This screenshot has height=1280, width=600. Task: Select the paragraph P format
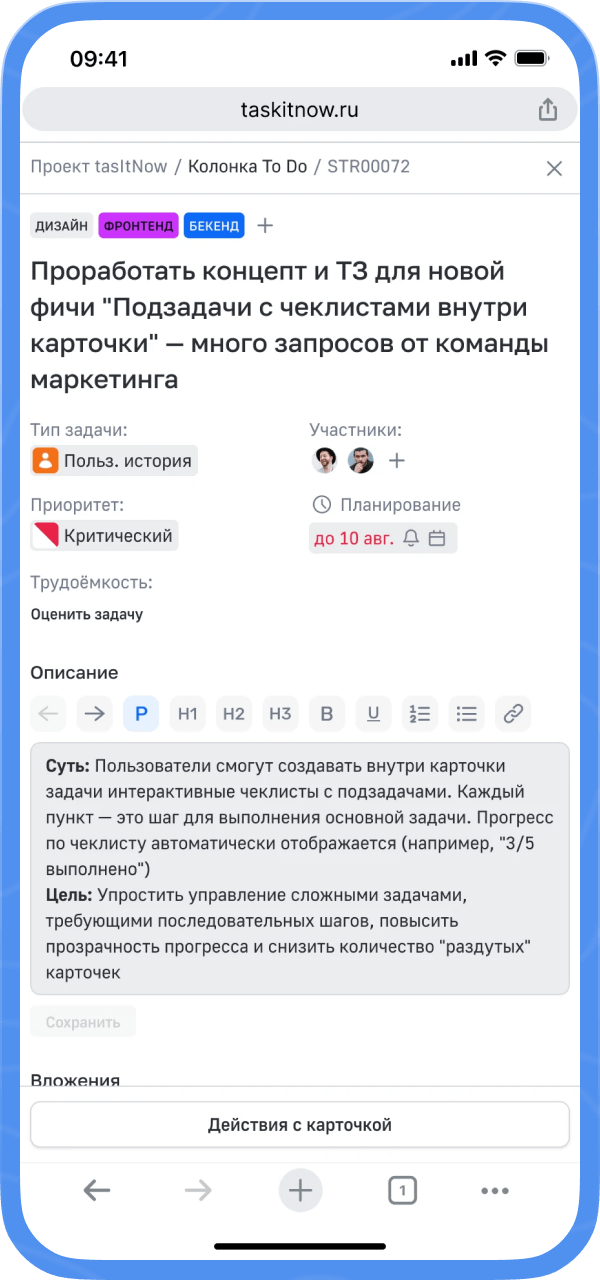[141, 714]
